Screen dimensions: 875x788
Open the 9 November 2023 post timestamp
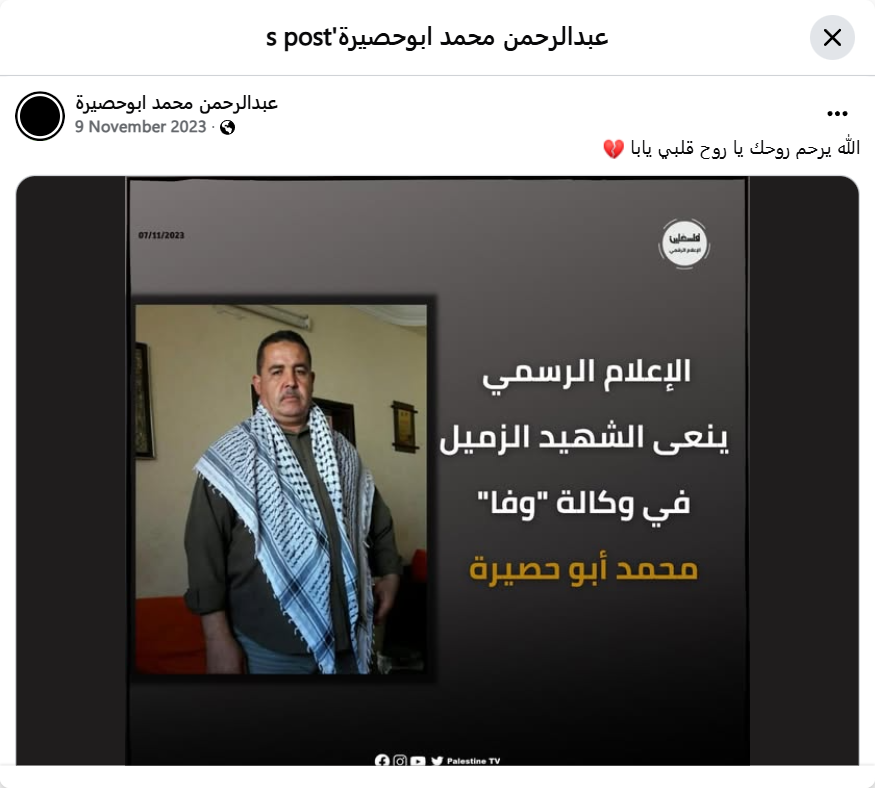point(140,127)
